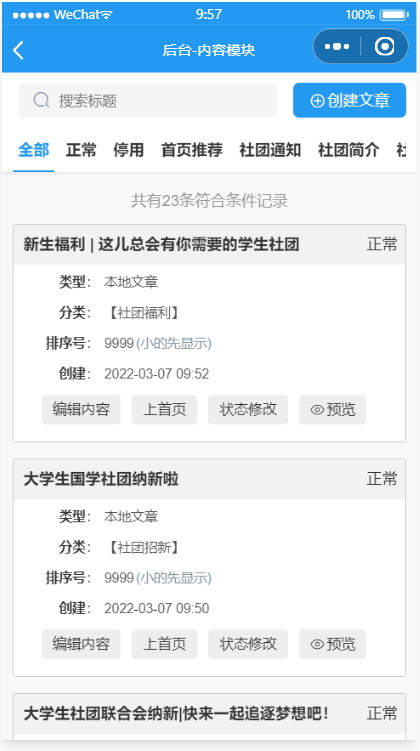Edit content of 大学生国学社团纳新啦
This screenshot has height=751, width=420.
coord(81,644)
